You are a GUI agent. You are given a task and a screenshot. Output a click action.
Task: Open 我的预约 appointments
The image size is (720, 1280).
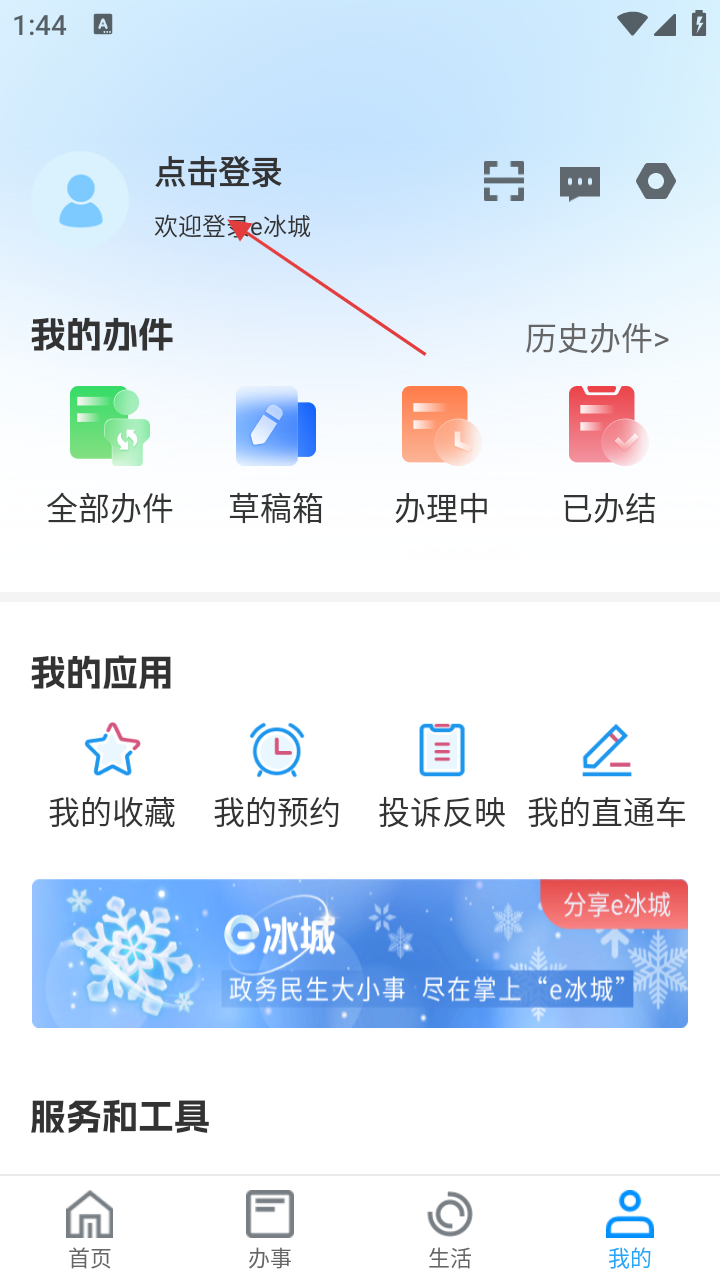[277, 776]
